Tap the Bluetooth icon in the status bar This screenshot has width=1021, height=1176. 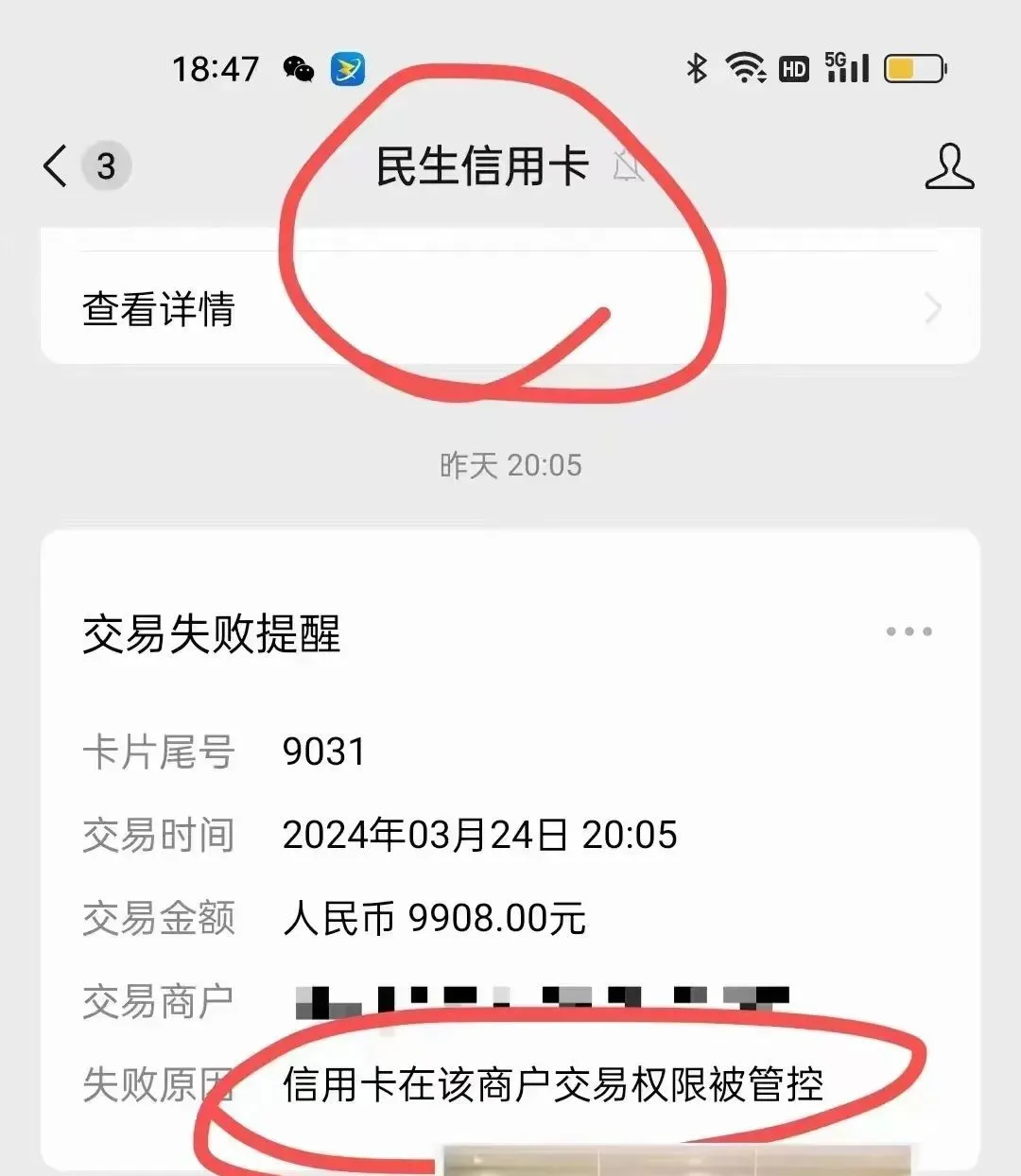pos(696,68)
